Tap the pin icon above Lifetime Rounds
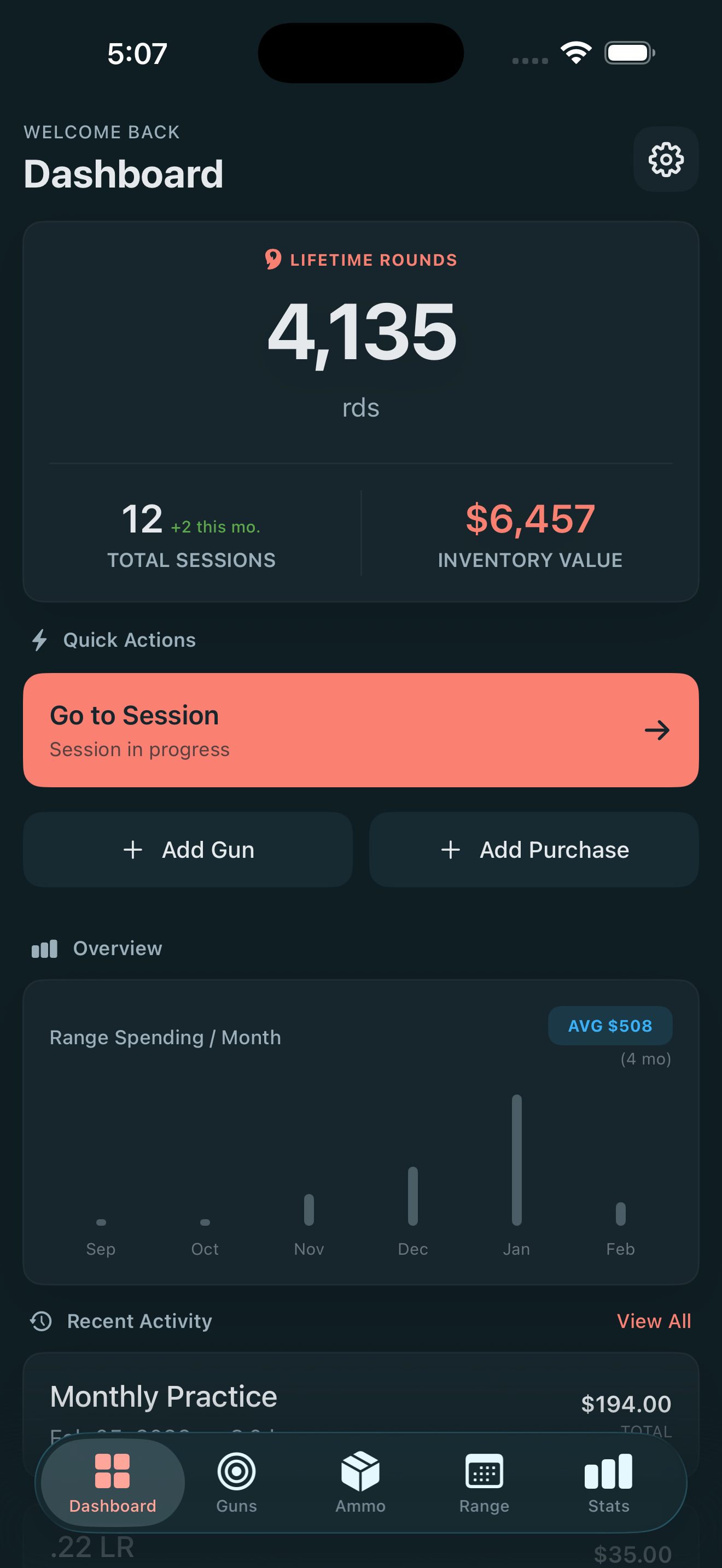The image size is (722, 1568). point(273,259)
